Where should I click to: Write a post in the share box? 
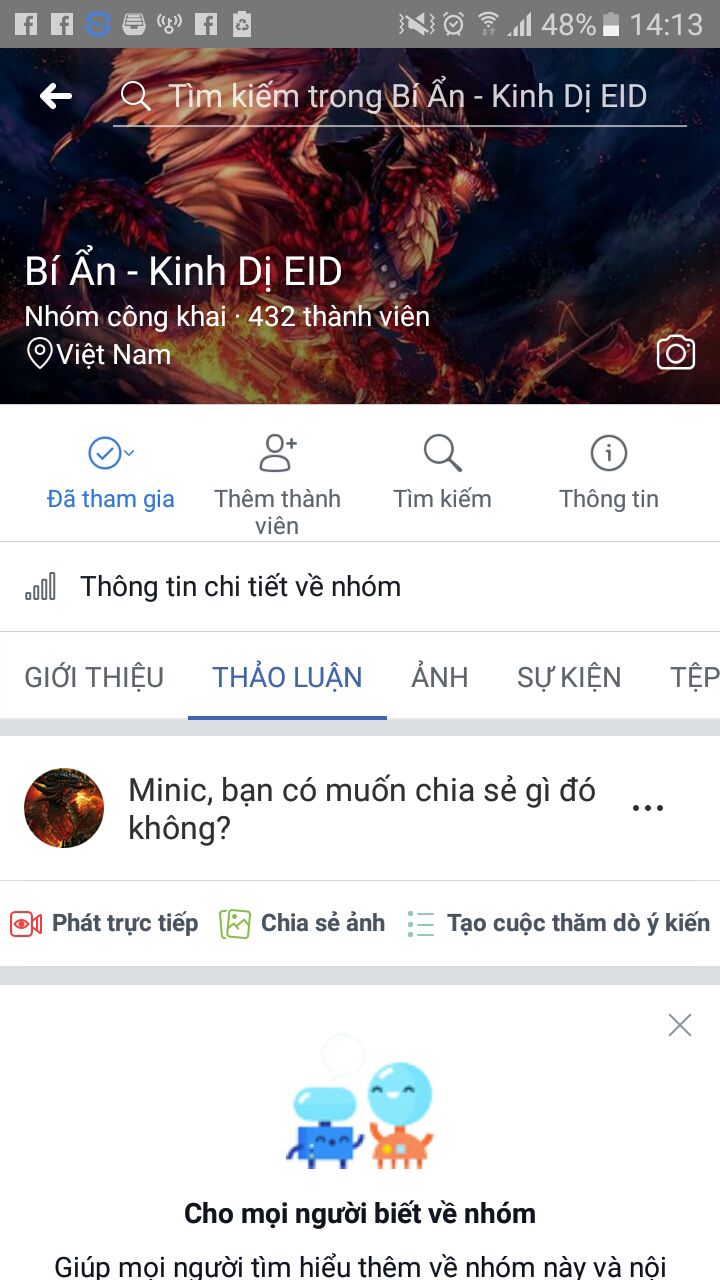point(360,808)
